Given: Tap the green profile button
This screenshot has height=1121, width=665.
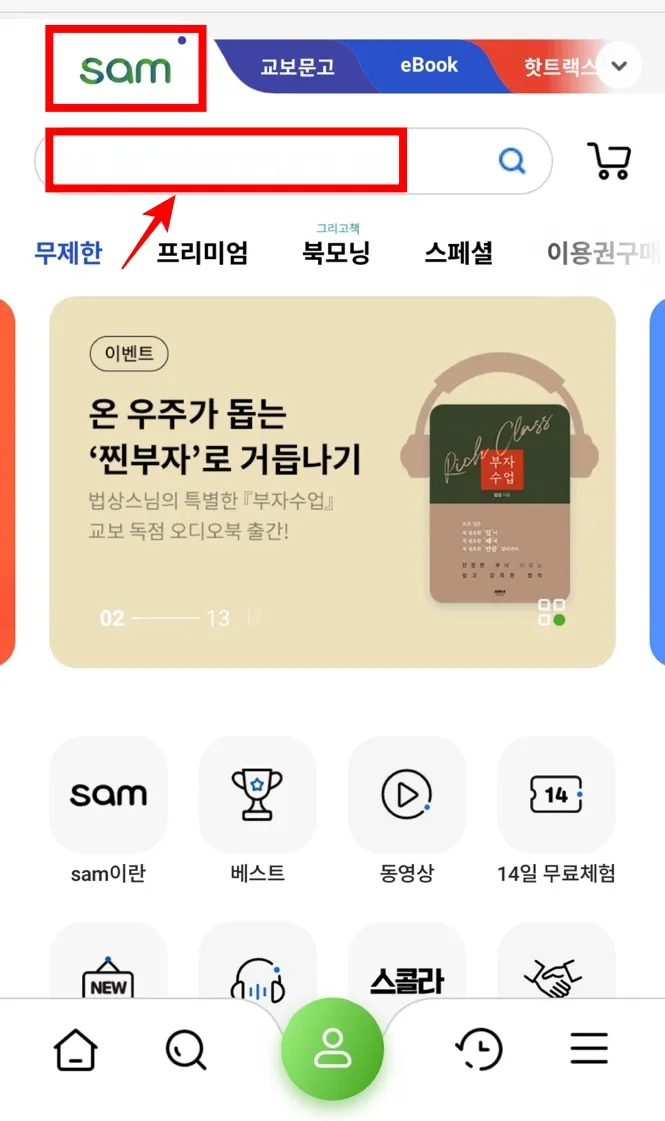Looking at the screenshot, I should click(332, 1049).
